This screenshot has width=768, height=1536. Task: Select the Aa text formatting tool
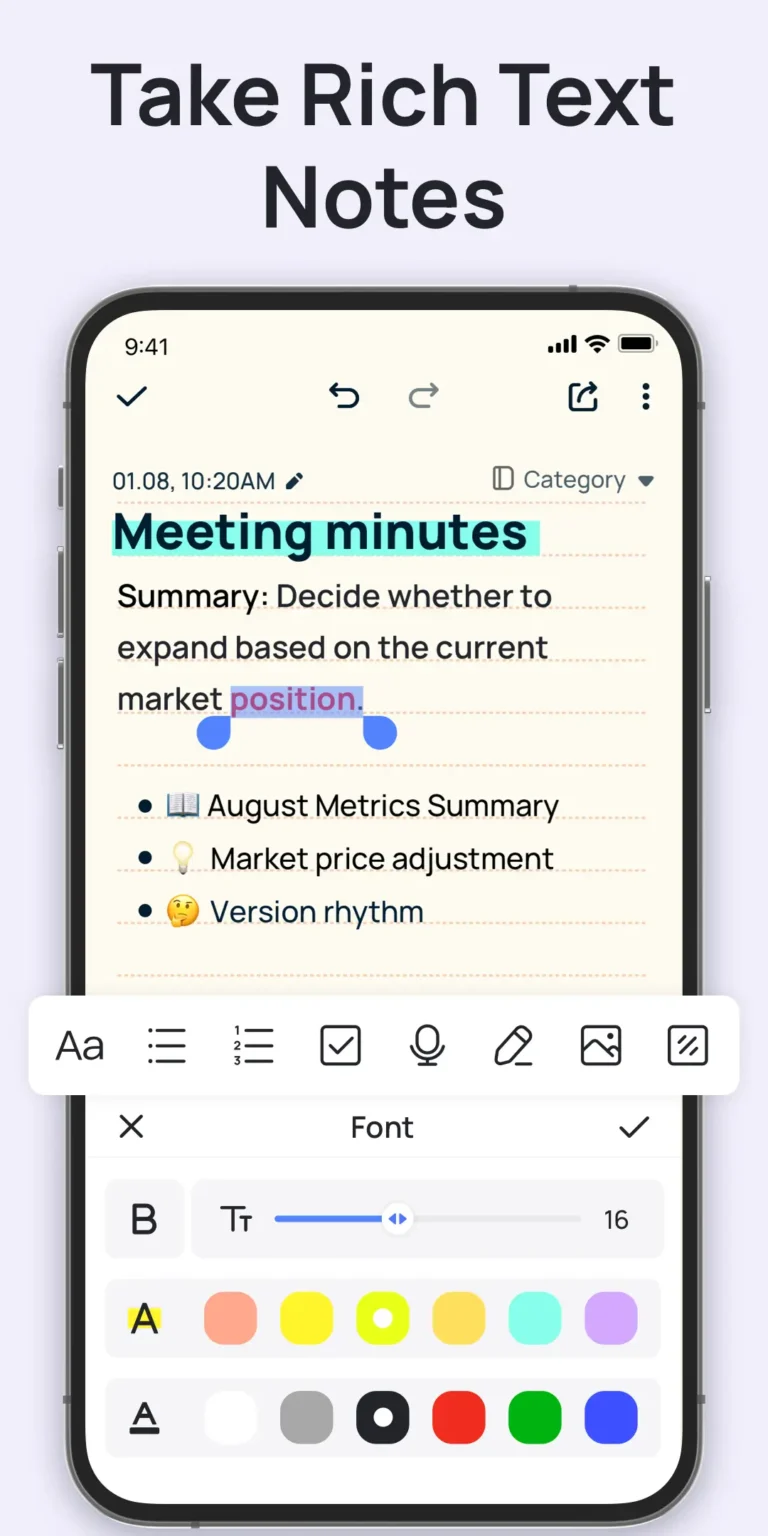click(x=79, y=1046)
